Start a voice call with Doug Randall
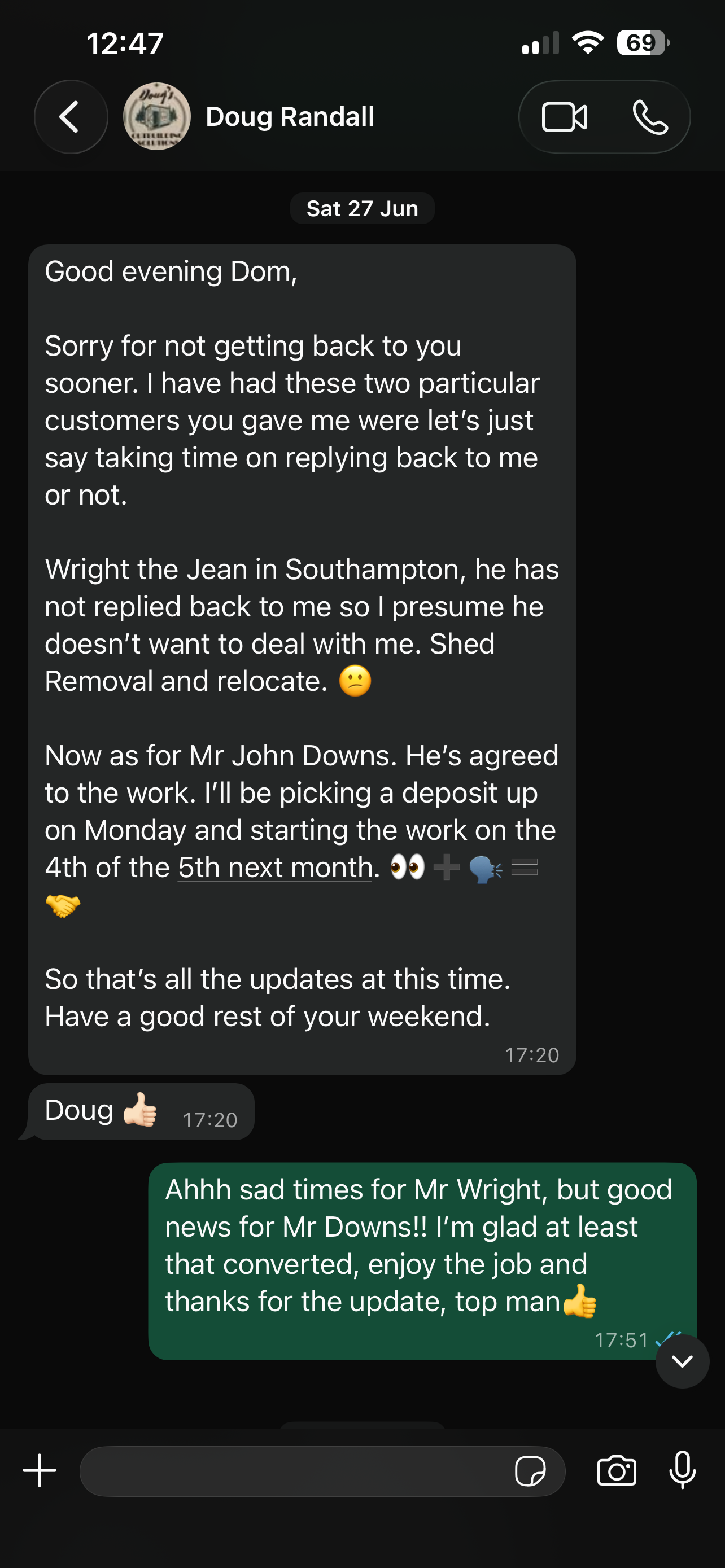The height and width of the screenshot is (1568, 725). click(x=650, y=117)
